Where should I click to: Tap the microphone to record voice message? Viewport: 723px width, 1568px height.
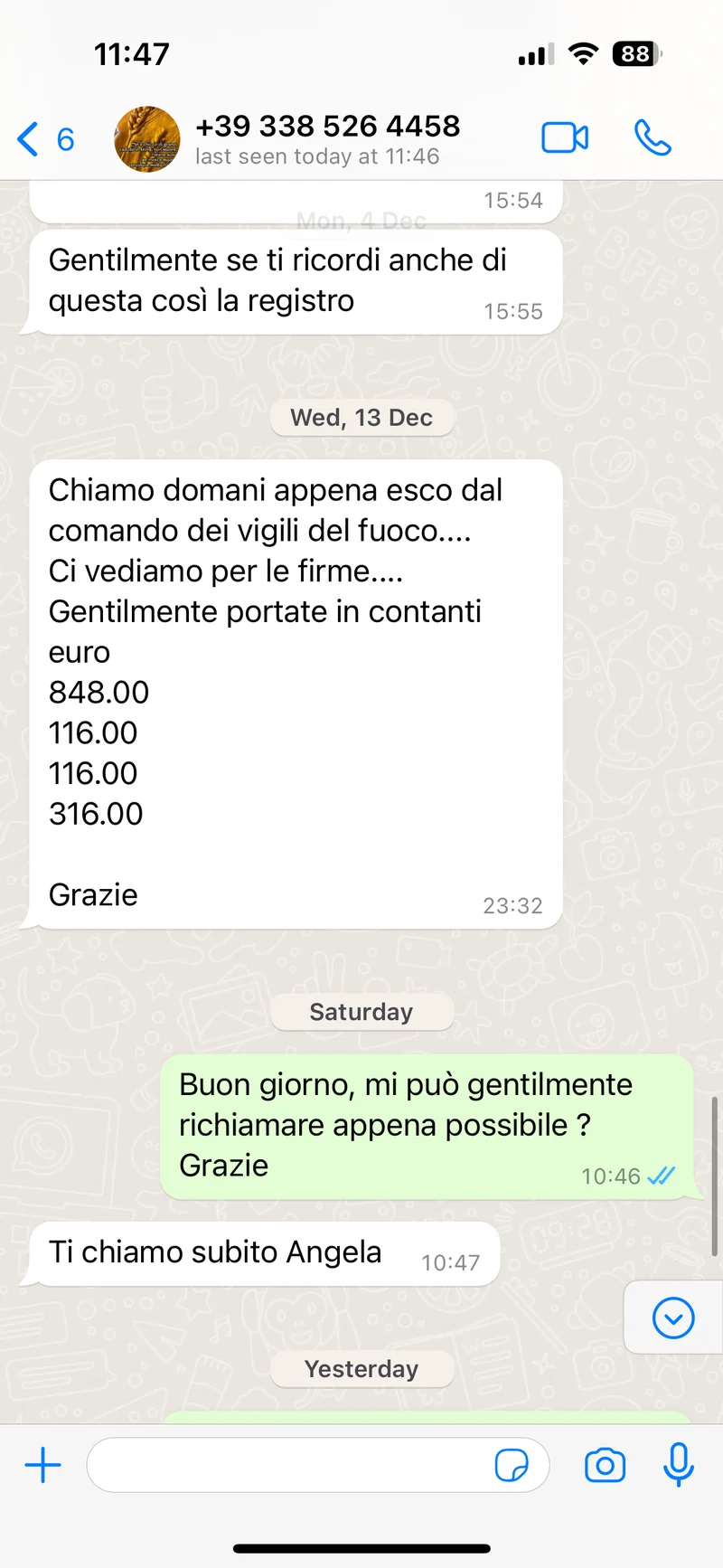click(679, 1465)
